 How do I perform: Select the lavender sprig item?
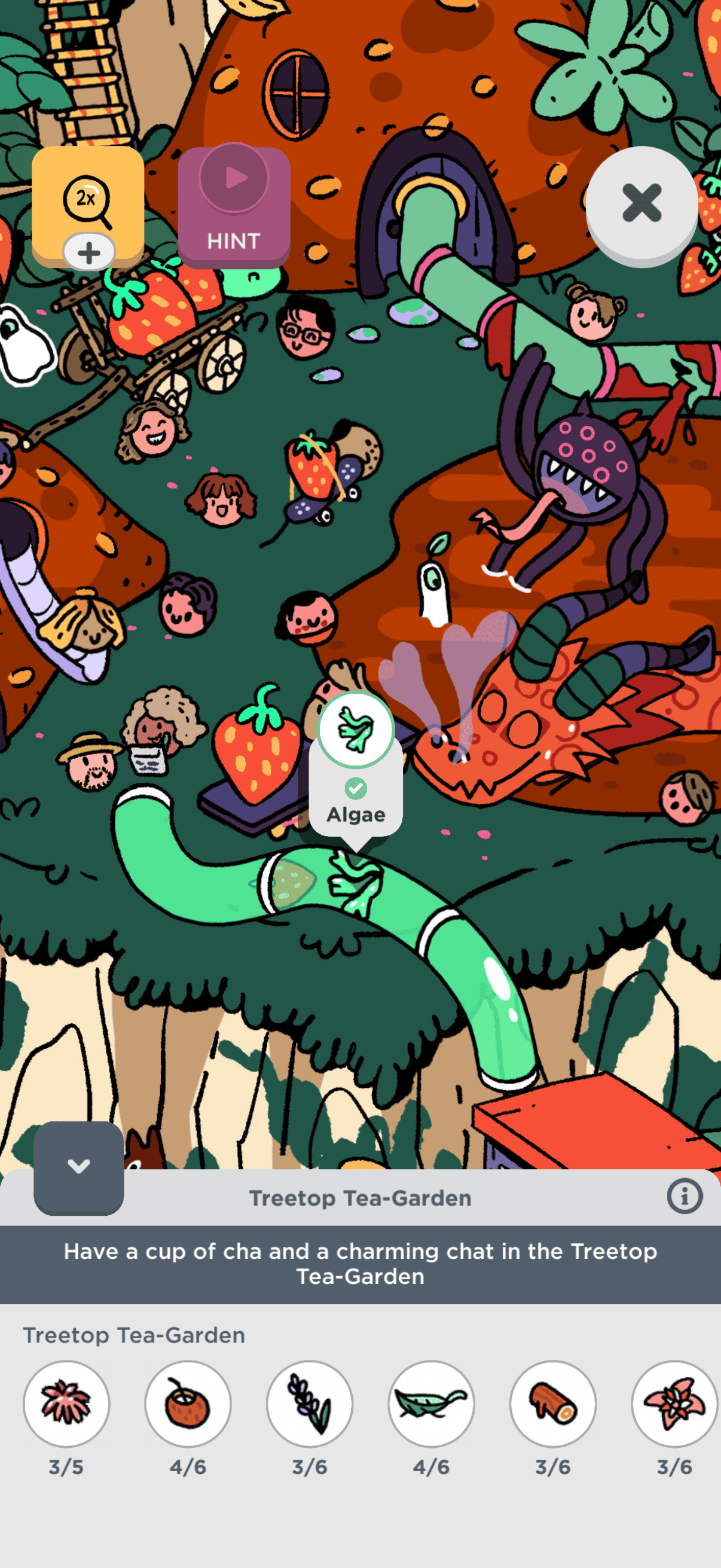point(310,1403)
